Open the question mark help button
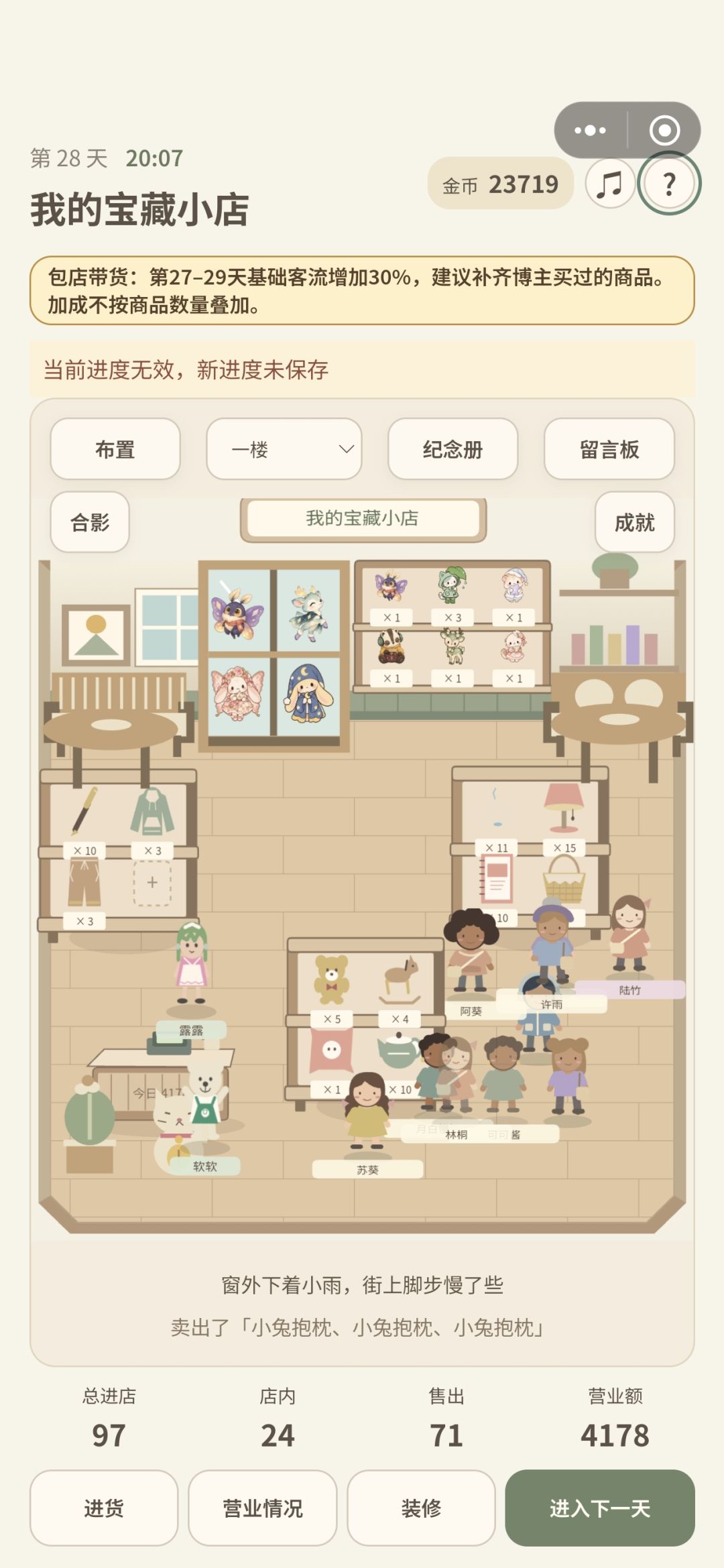 [668, 183]
